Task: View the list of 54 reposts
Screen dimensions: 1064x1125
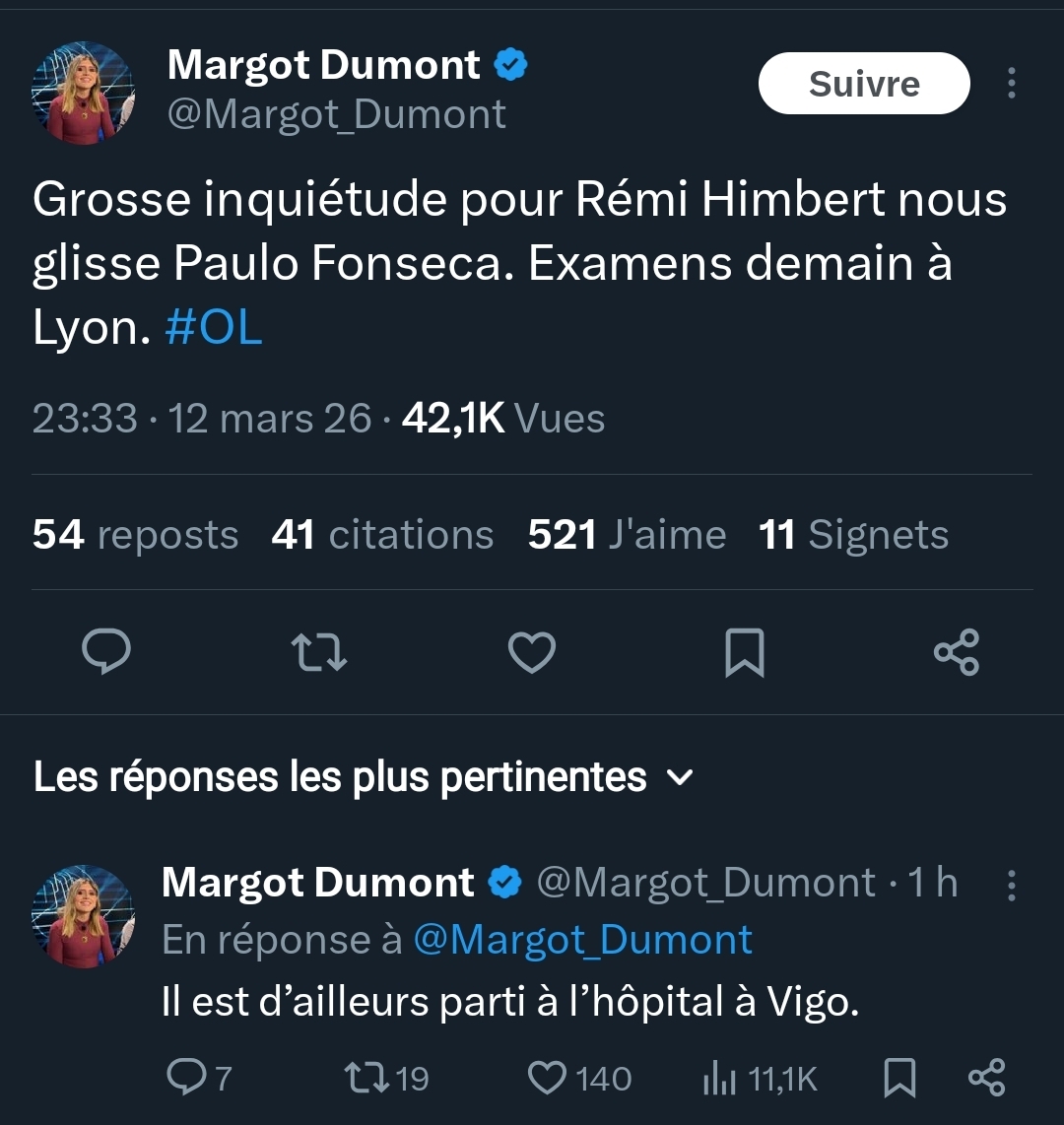Action: pos(135,535)
